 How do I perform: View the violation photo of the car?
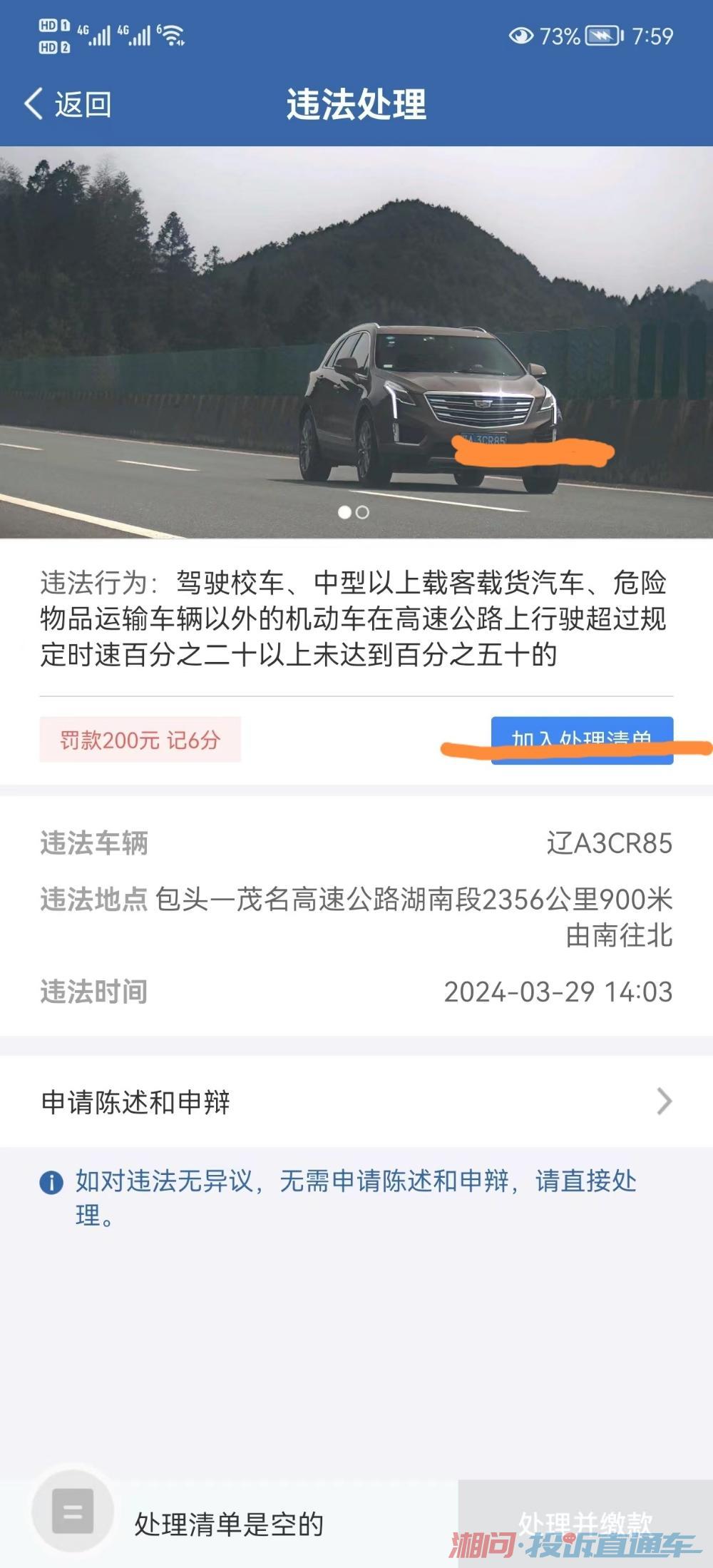tap(356, 341)
